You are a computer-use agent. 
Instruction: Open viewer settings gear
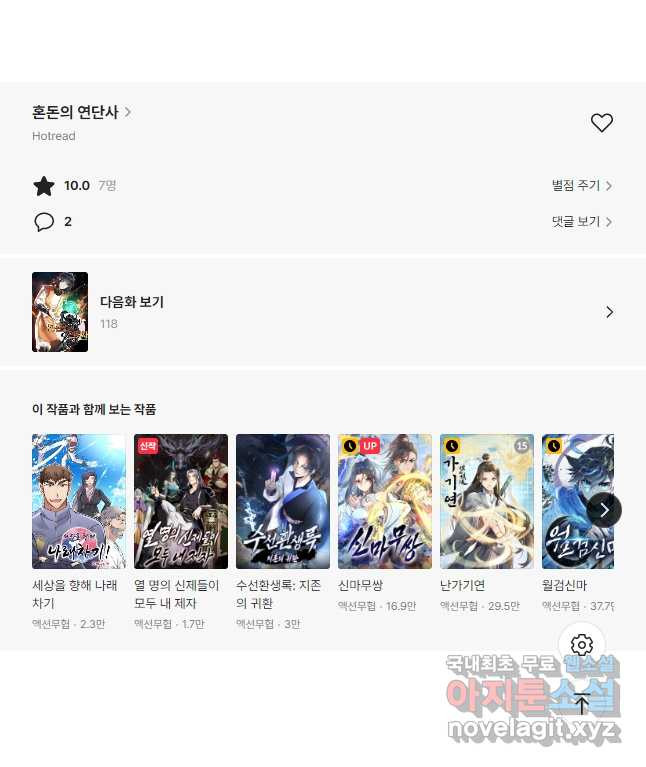pos(582,645)
